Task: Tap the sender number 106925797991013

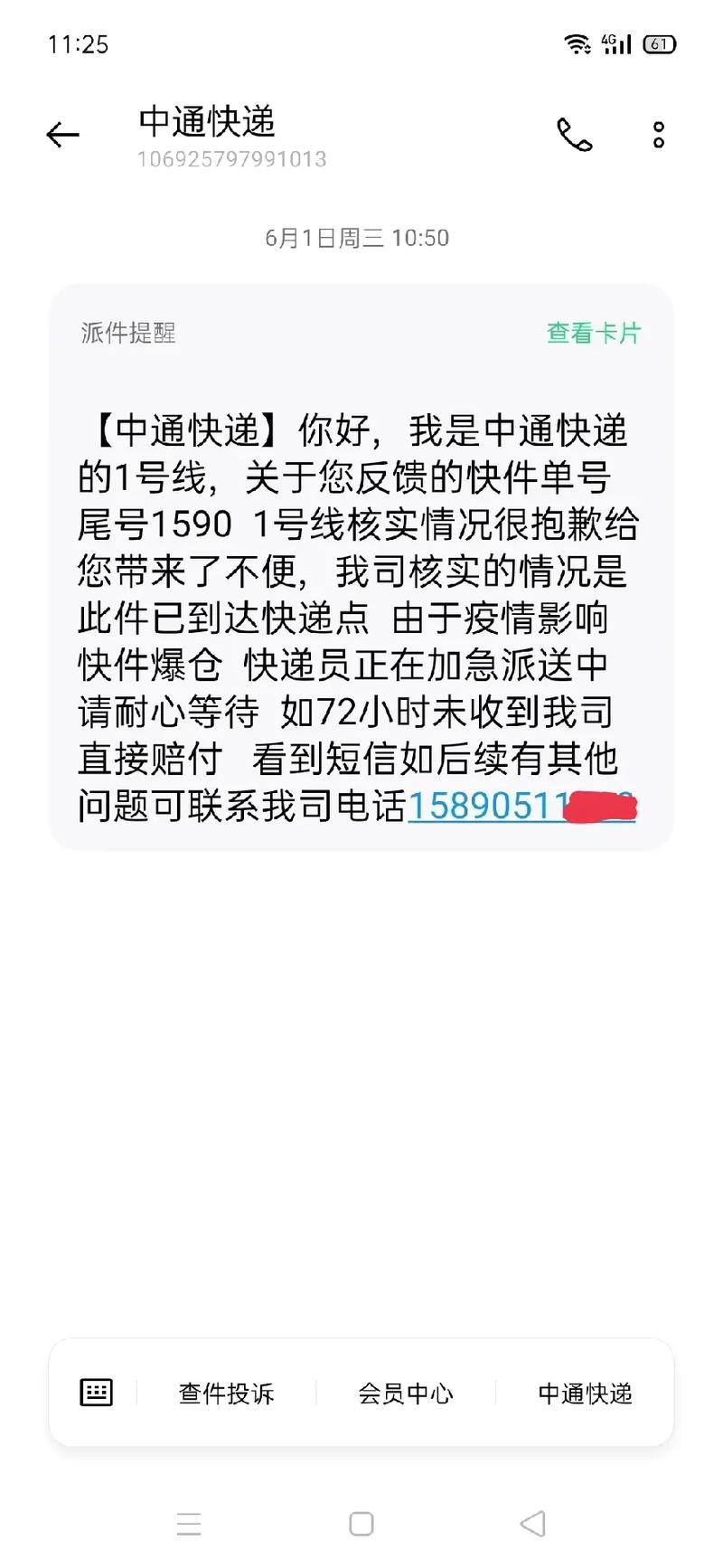Action: tap(232, 159)
